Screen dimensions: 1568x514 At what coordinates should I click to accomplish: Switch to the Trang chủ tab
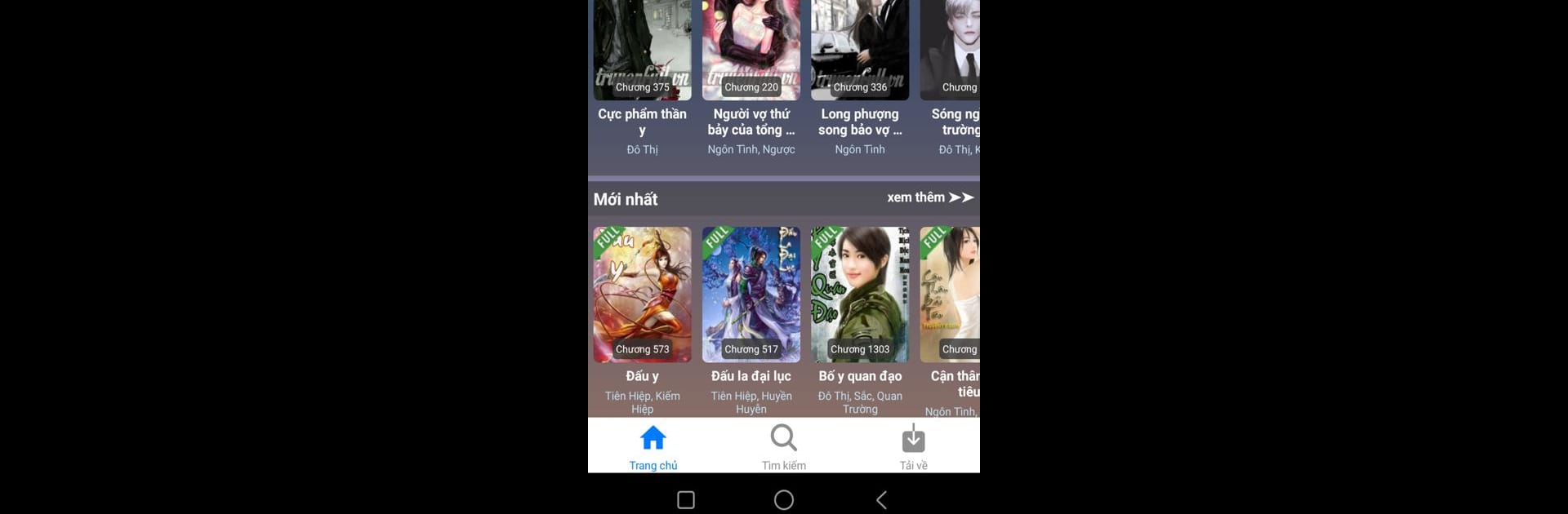pos(653,447)
